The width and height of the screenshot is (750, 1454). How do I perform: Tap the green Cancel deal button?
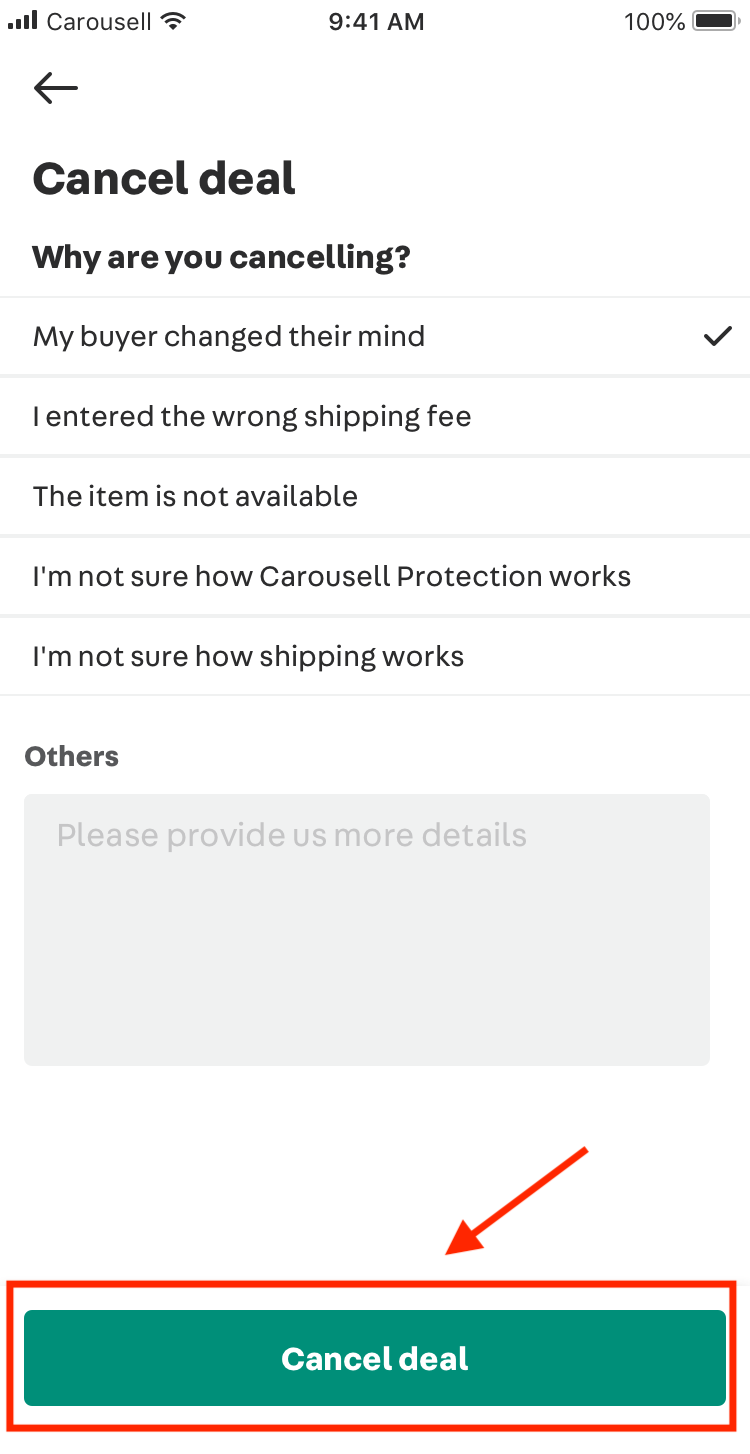(375, 1358)
